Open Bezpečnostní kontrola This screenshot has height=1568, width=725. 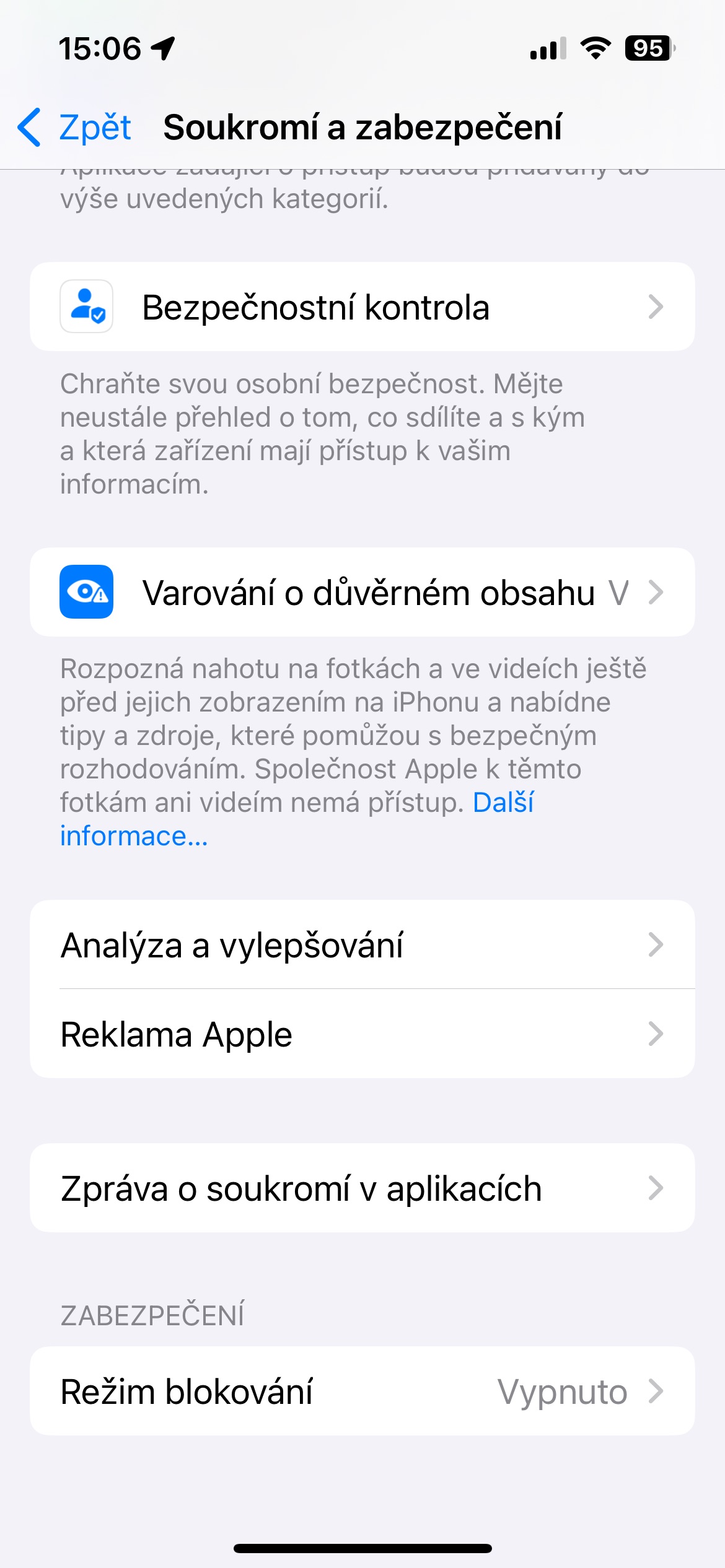coord(362,307)
